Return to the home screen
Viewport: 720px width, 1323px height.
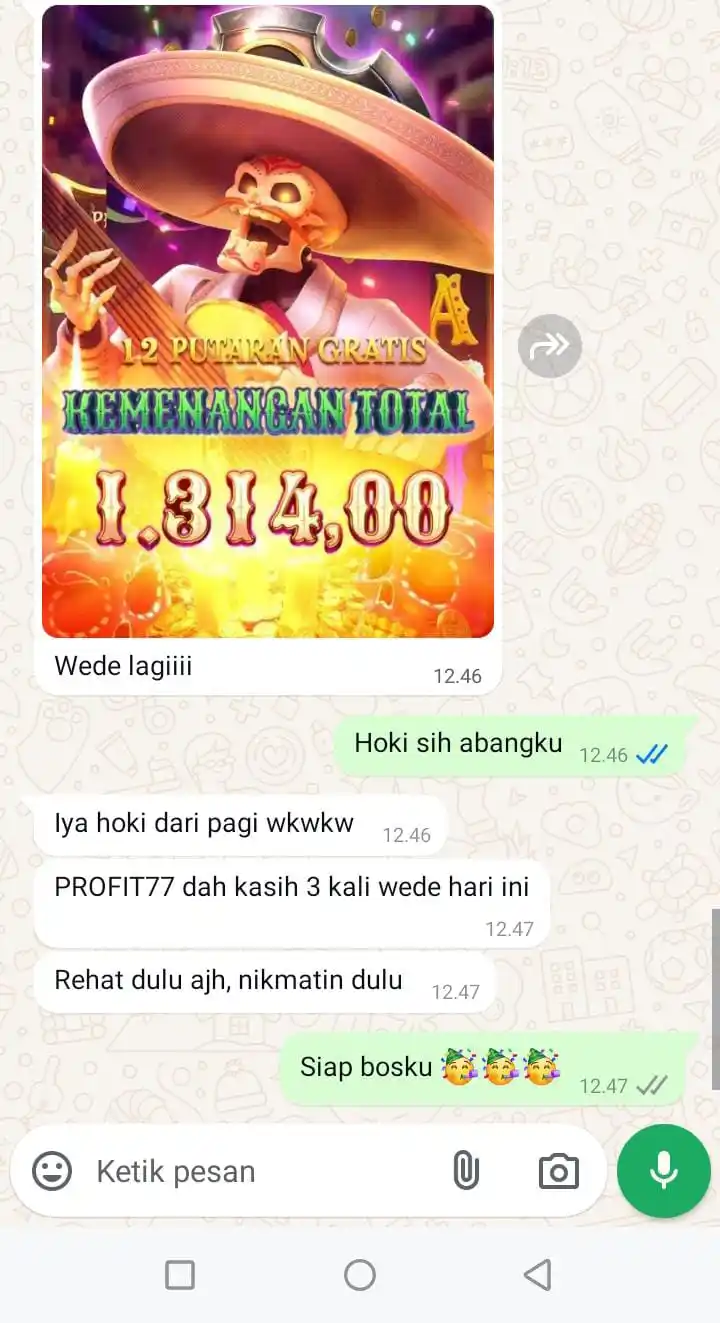360,1275
